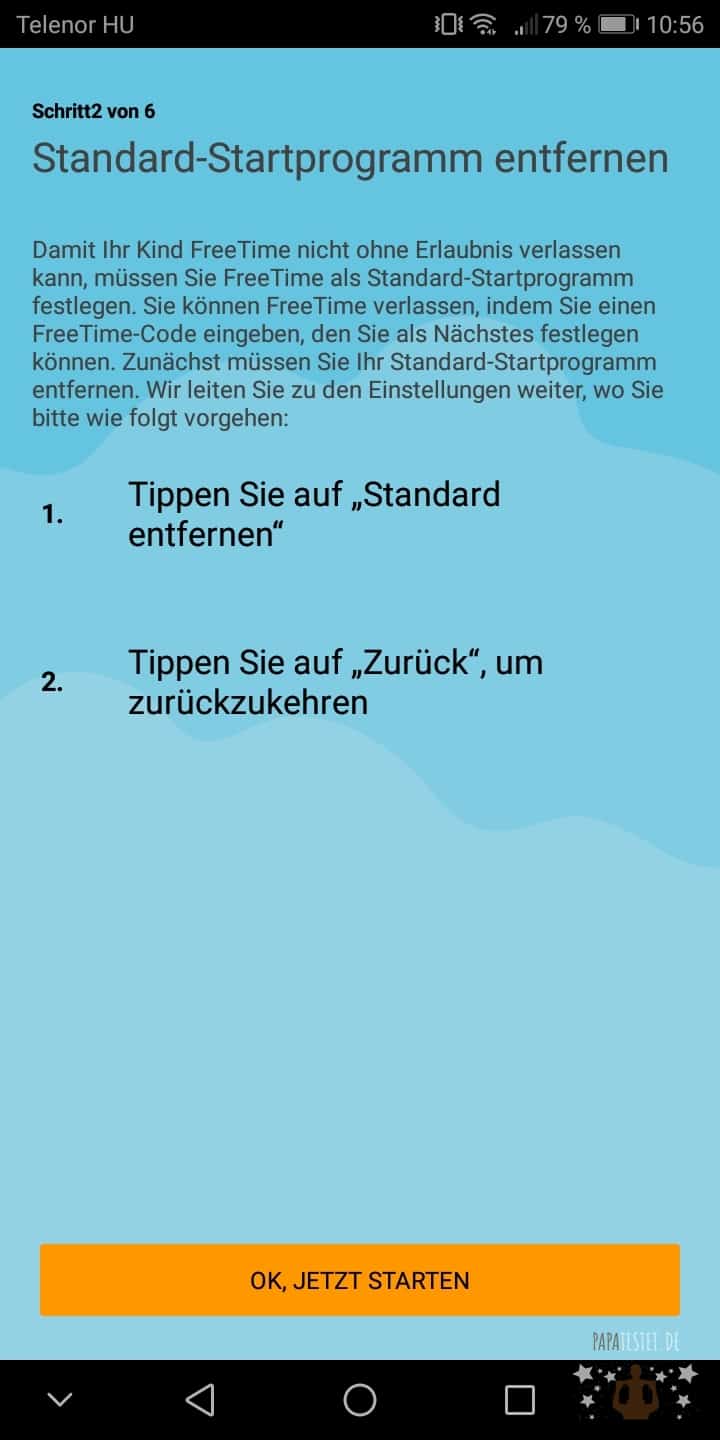
Task: Go back using the system back button
Action: (x=200, y=1399)
